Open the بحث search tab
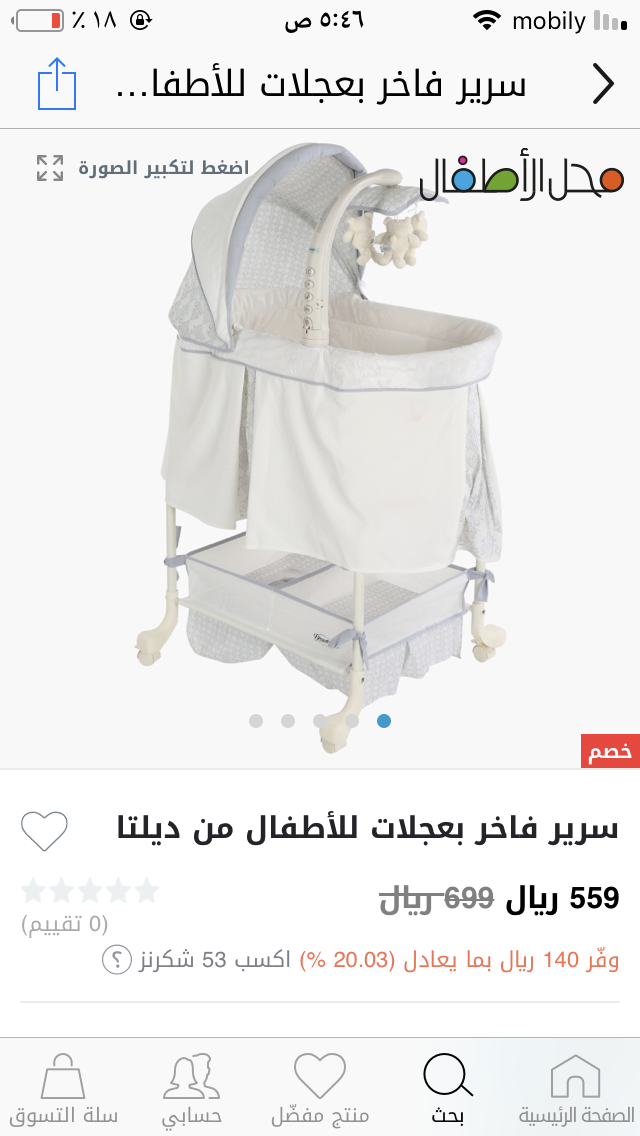This screenshot has height=1136, width=640. tap(447, 1088)
